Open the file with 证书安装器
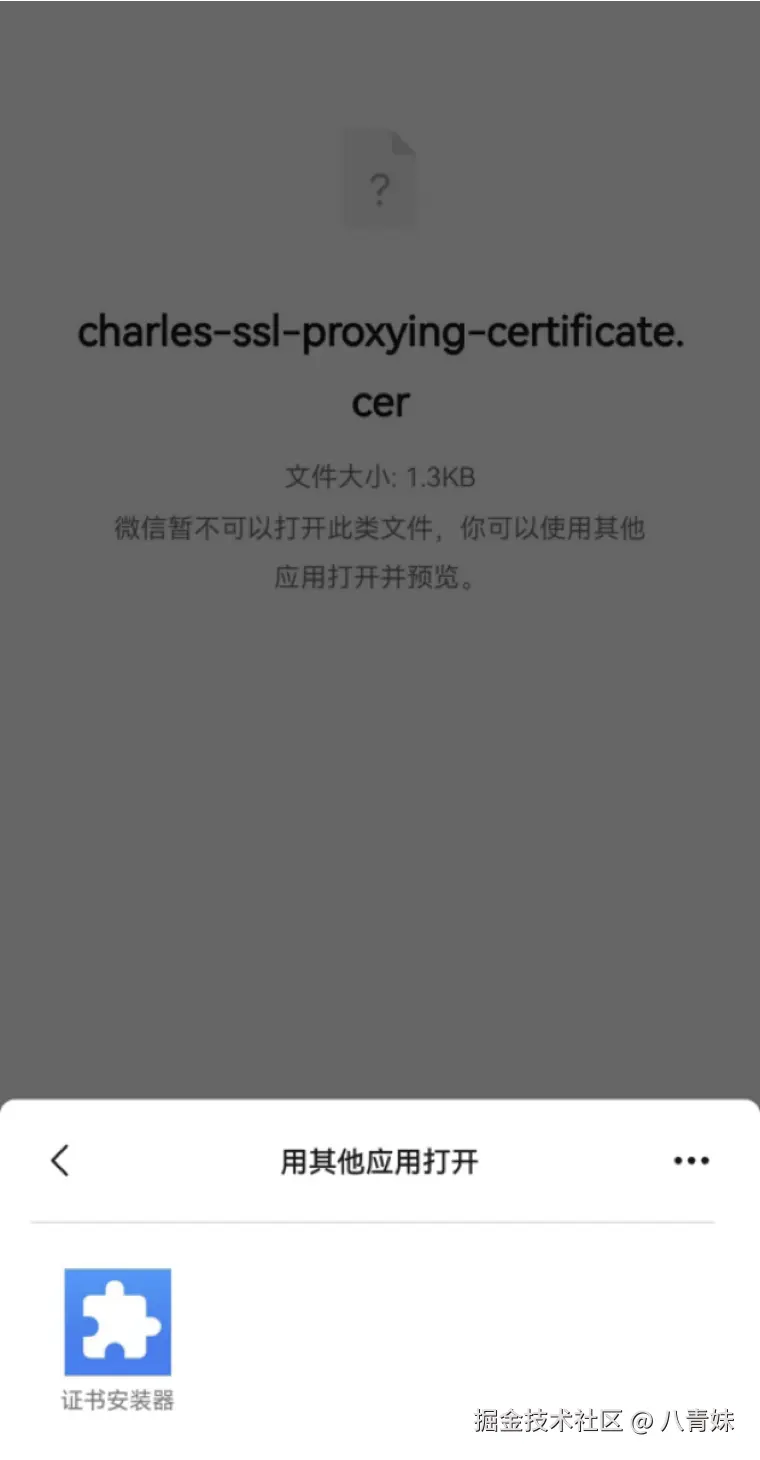The width and height of the screenshot is (760, 1460). [x=118, y=1323]
